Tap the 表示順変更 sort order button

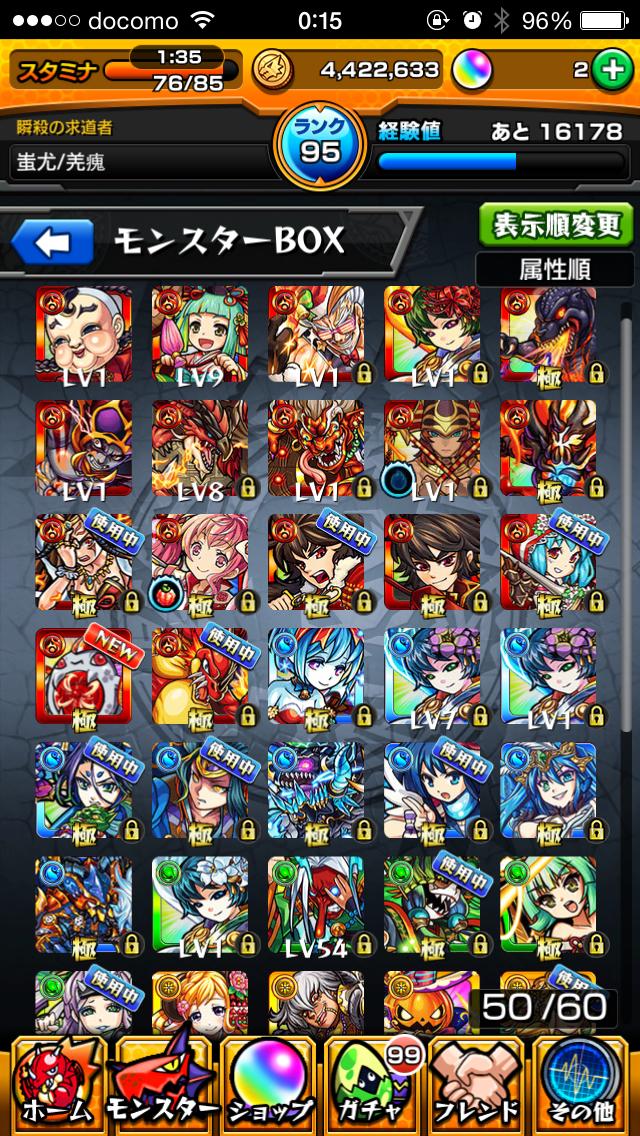point(555,225)
